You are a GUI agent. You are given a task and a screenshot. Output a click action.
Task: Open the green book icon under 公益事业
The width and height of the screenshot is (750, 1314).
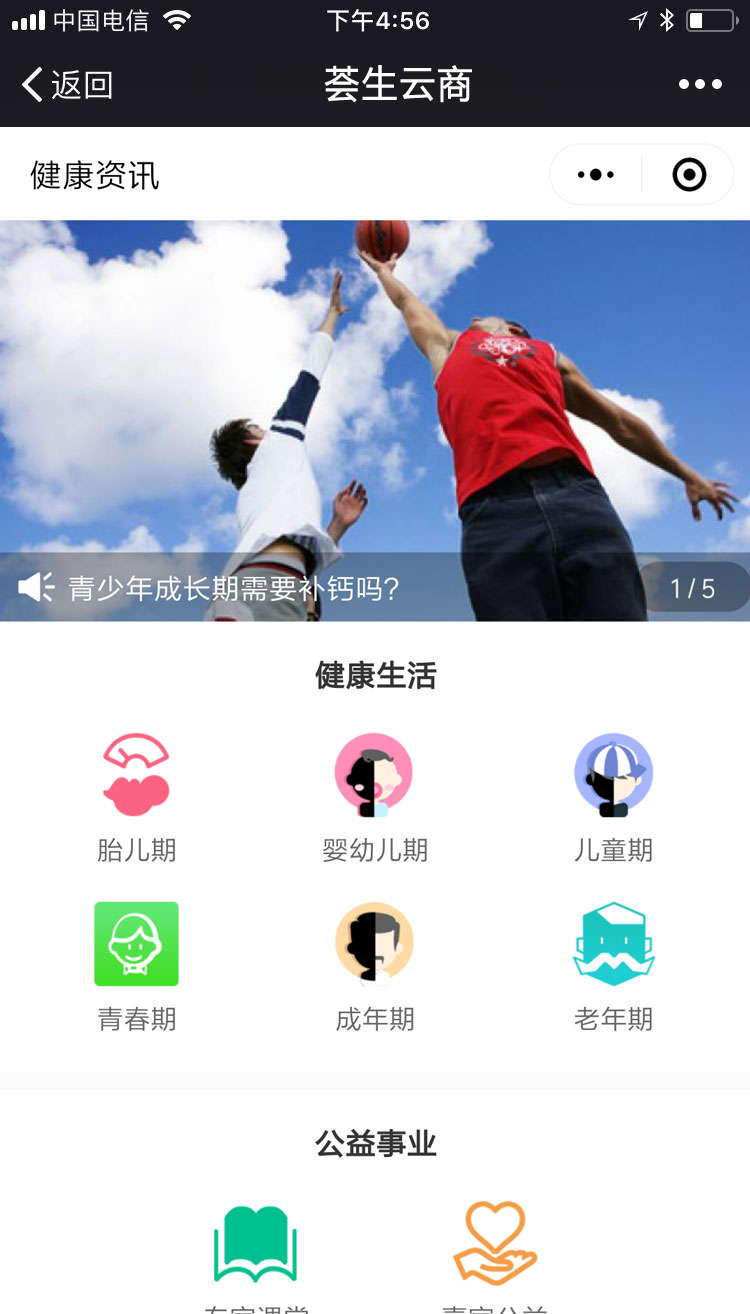[256, 1245]
